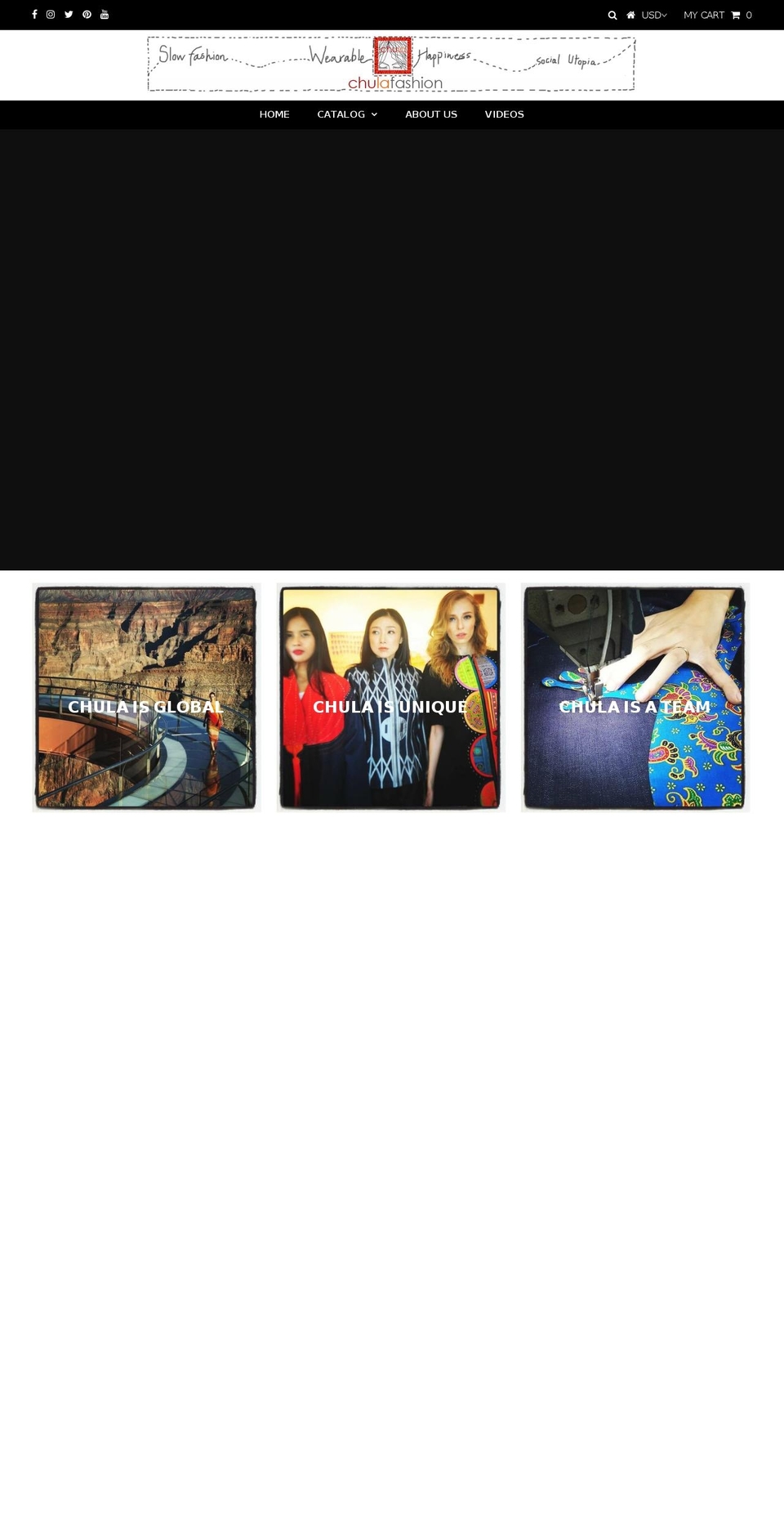Screen dimensions: 784x1532
Task: Open the Facebook page icon
Action: click(34, 15)
